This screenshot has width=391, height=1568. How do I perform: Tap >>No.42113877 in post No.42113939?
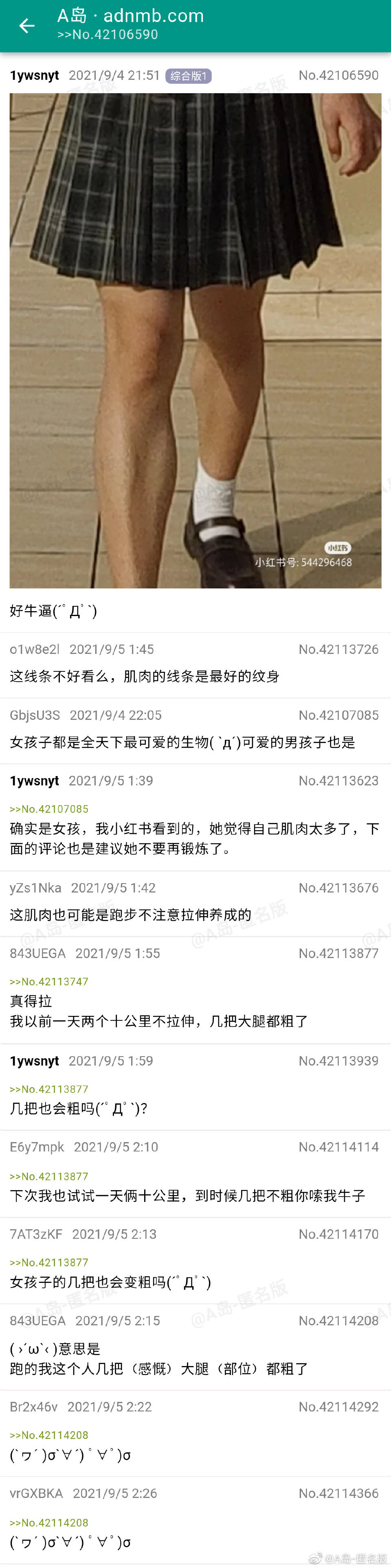click(x=49, y=1089)
